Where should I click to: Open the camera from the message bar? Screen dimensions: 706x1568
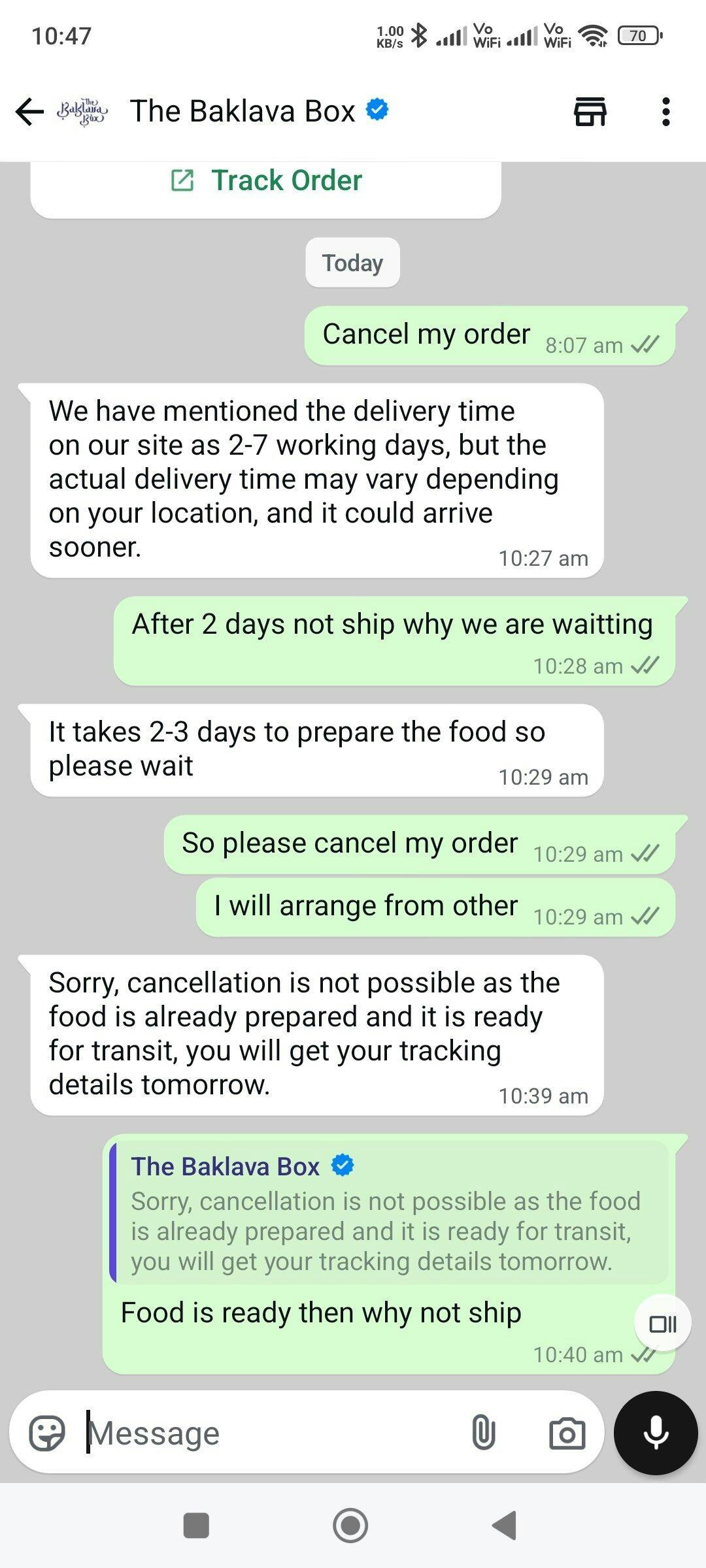coord(567,1433)
